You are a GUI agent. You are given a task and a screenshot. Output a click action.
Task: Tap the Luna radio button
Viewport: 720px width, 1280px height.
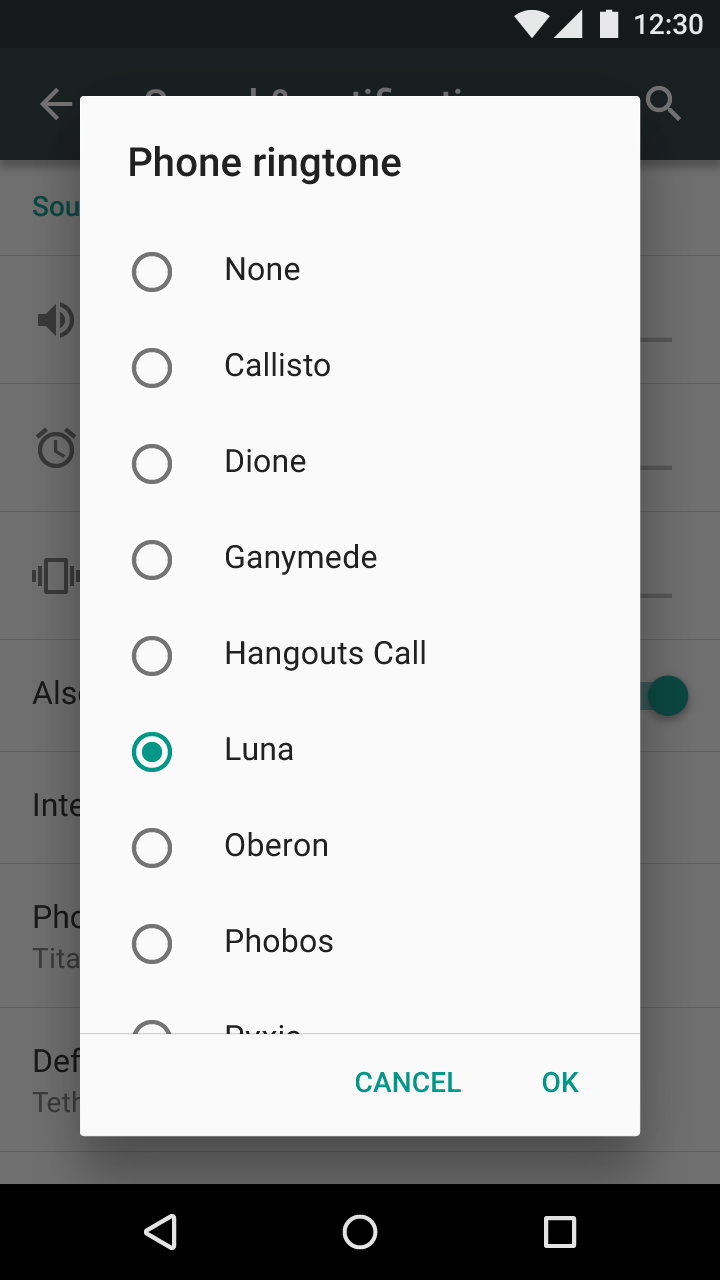pyautogui.click(x=152, y=752)
